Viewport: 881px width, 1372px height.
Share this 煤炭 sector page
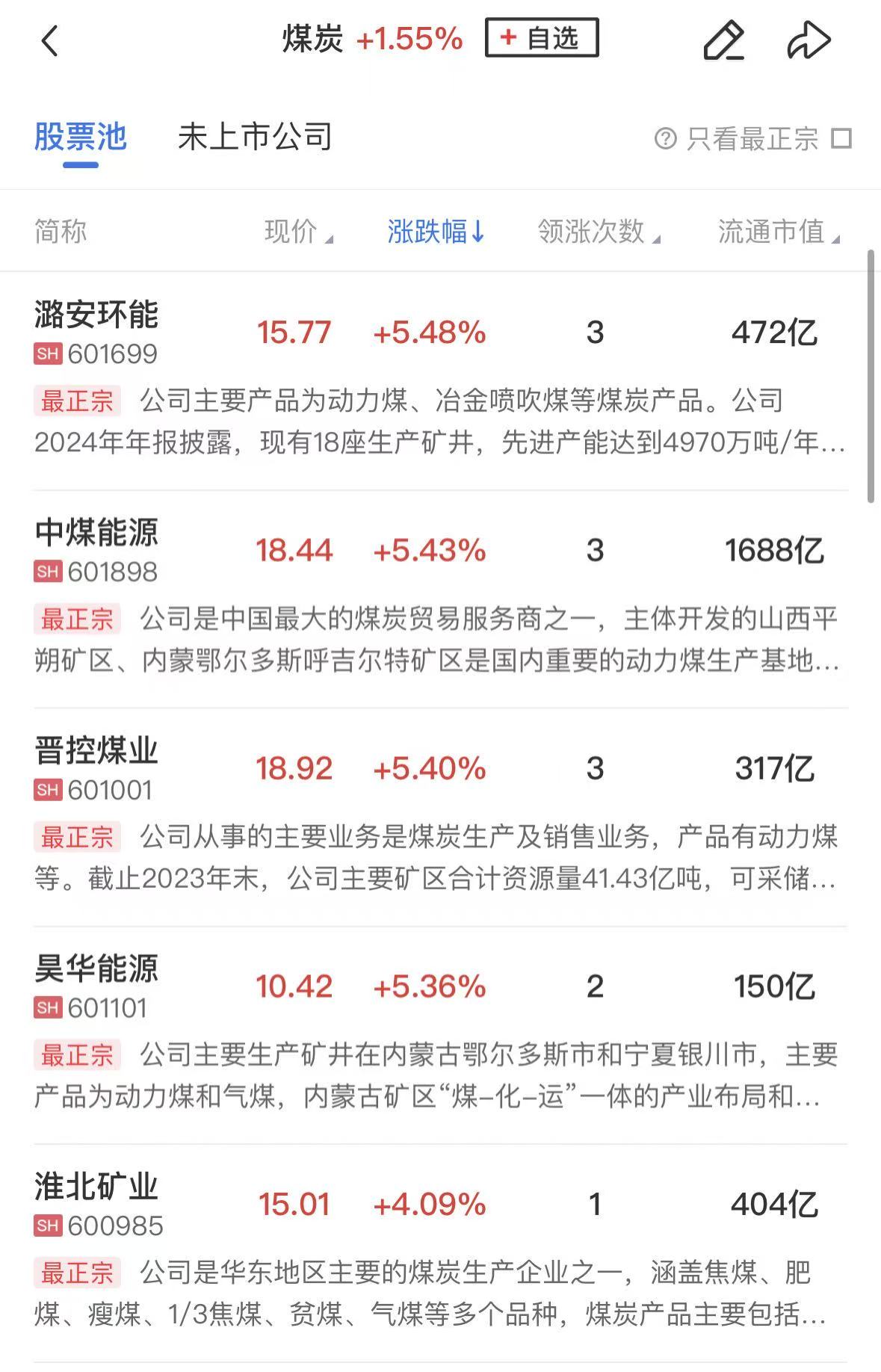[809, 41]
